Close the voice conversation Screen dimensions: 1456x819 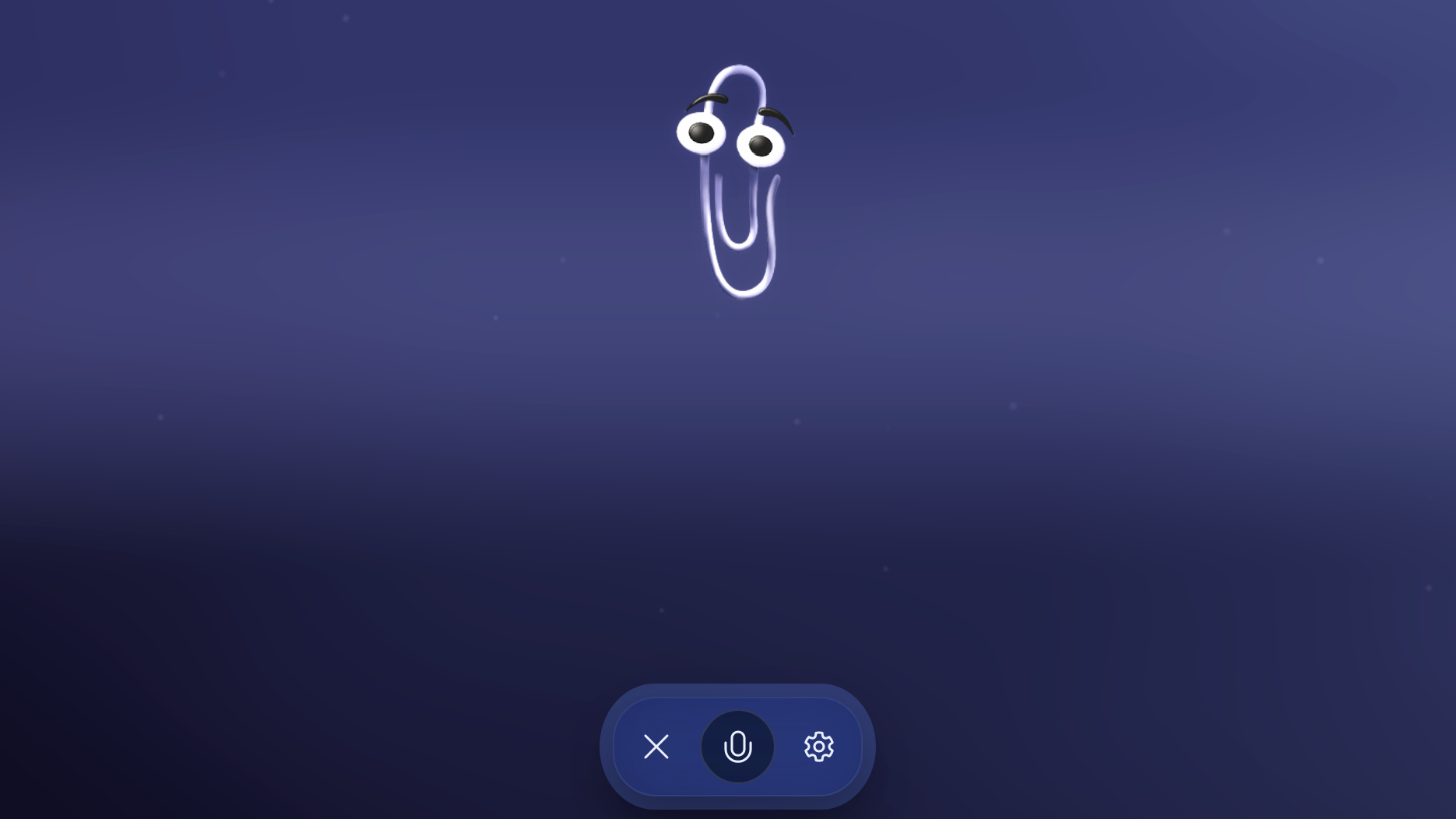pyautogui.click(x=656, y=747)
